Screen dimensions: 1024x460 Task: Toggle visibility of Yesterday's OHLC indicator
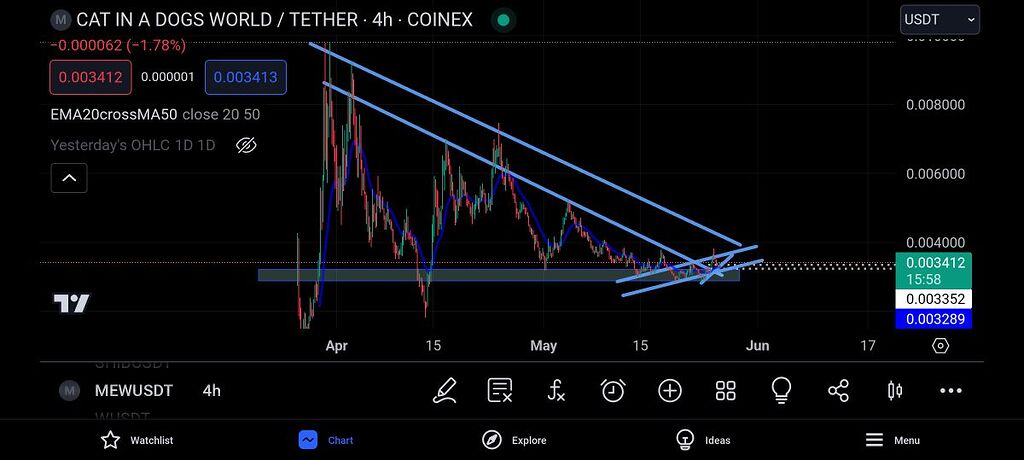point(246,146)
